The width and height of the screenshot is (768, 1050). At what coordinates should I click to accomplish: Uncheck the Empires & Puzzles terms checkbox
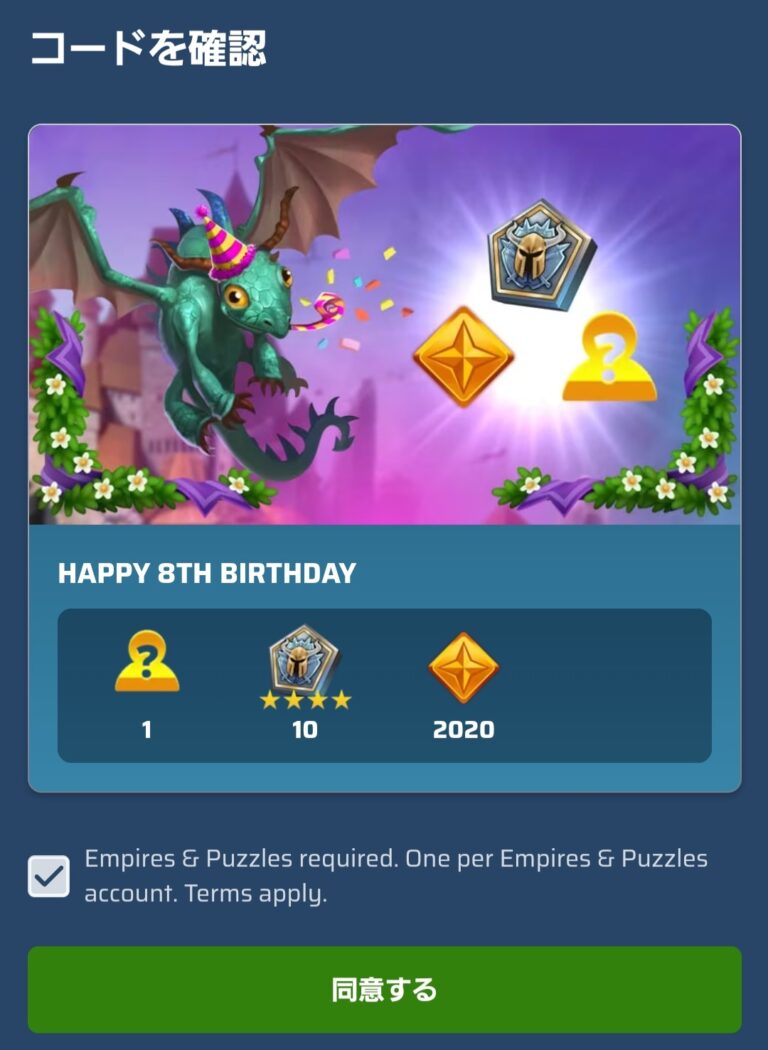49,876
